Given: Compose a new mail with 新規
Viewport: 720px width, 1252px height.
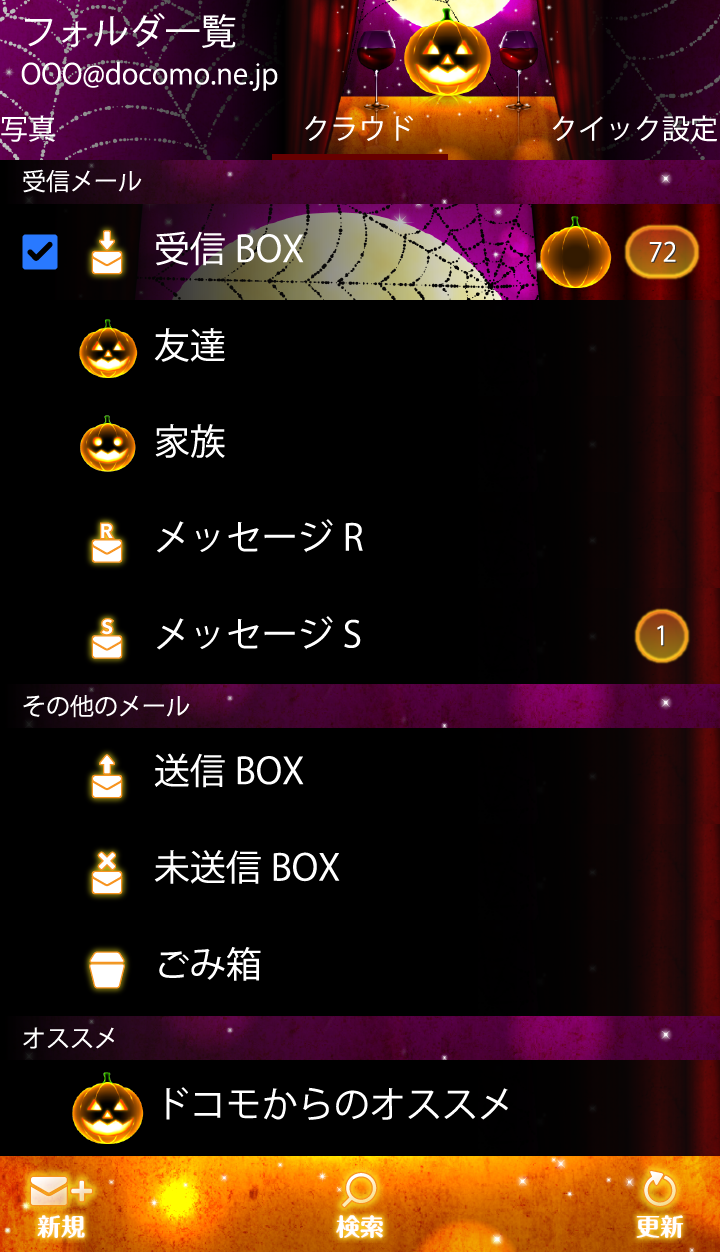Looking at the screenshot, I should point(61,1205).
